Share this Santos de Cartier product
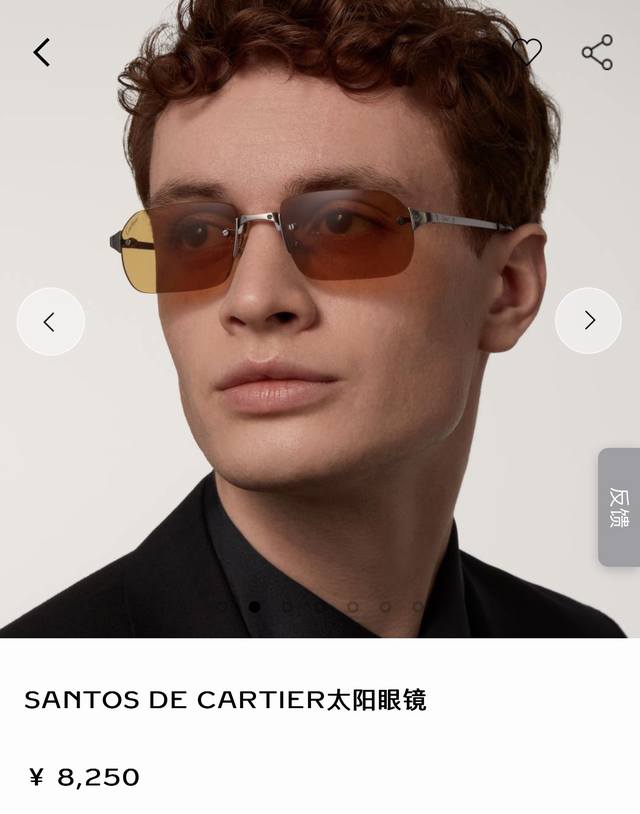 coord(597,52)
